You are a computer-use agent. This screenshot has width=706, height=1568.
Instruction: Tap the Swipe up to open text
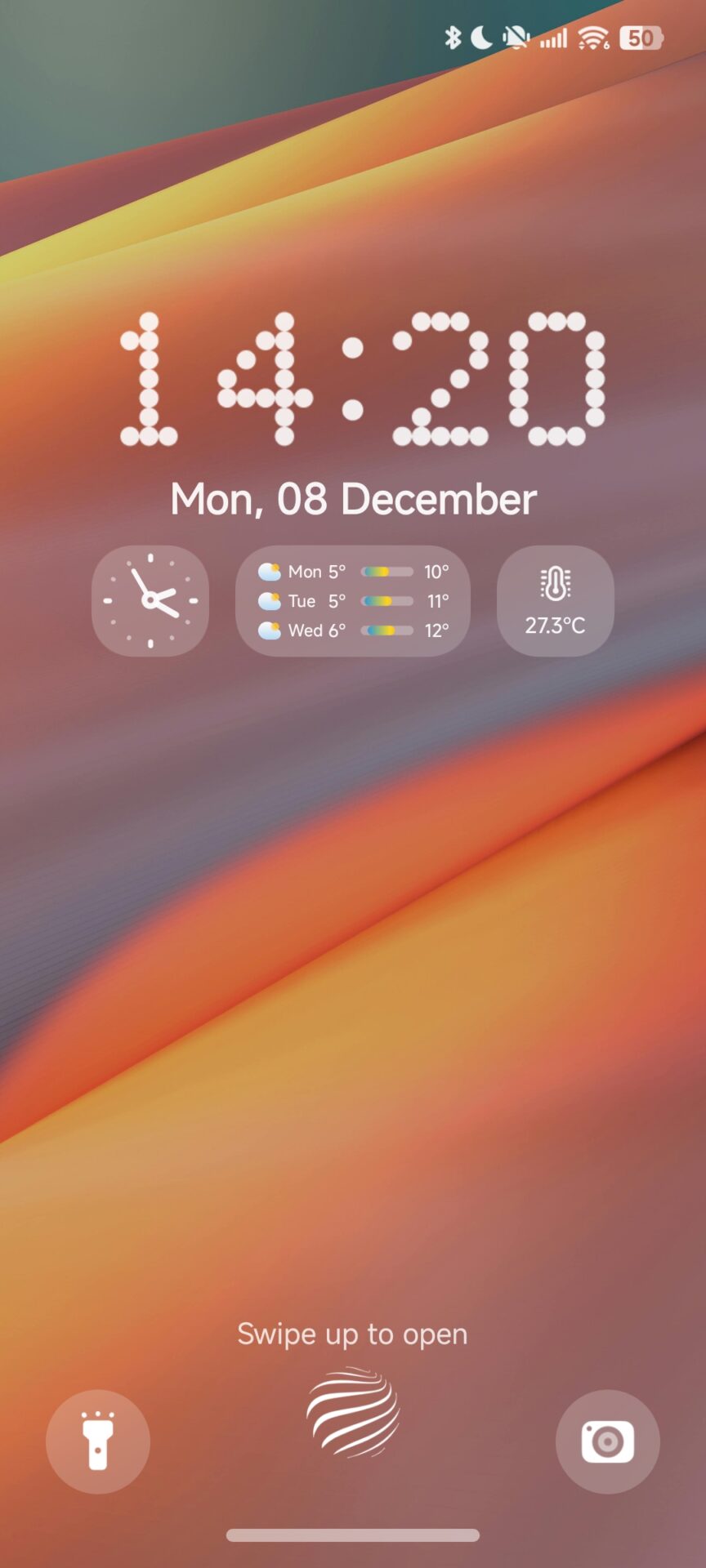point(353,1333)
